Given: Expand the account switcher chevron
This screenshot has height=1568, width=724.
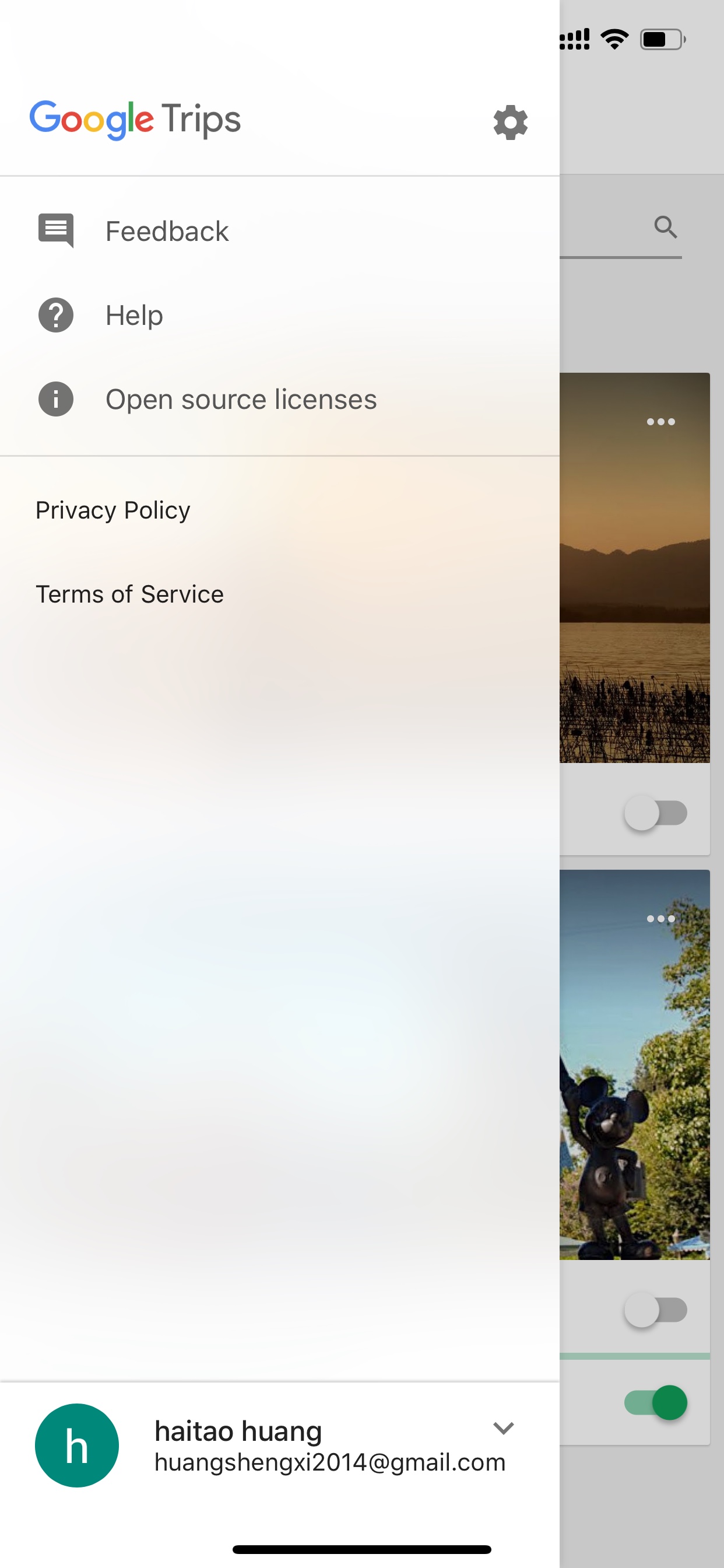Looking at the screenshot, I should coord(503,1428).
